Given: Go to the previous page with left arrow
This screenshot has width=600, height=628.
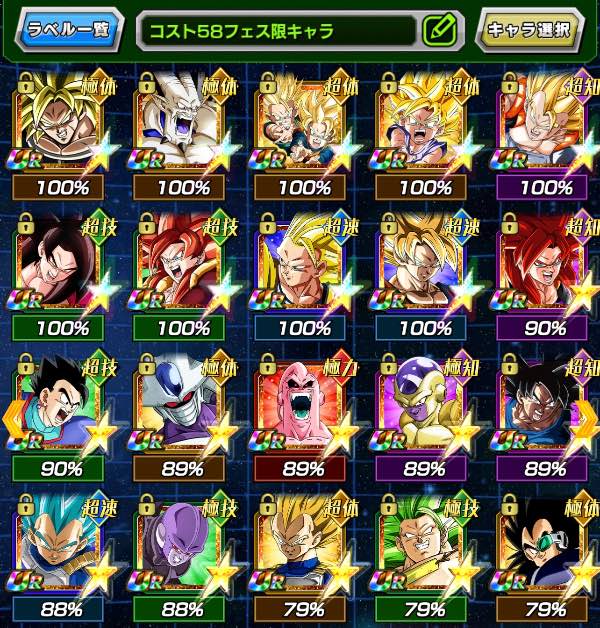Looking at the screenshot, I should click(x=9, y=414).
